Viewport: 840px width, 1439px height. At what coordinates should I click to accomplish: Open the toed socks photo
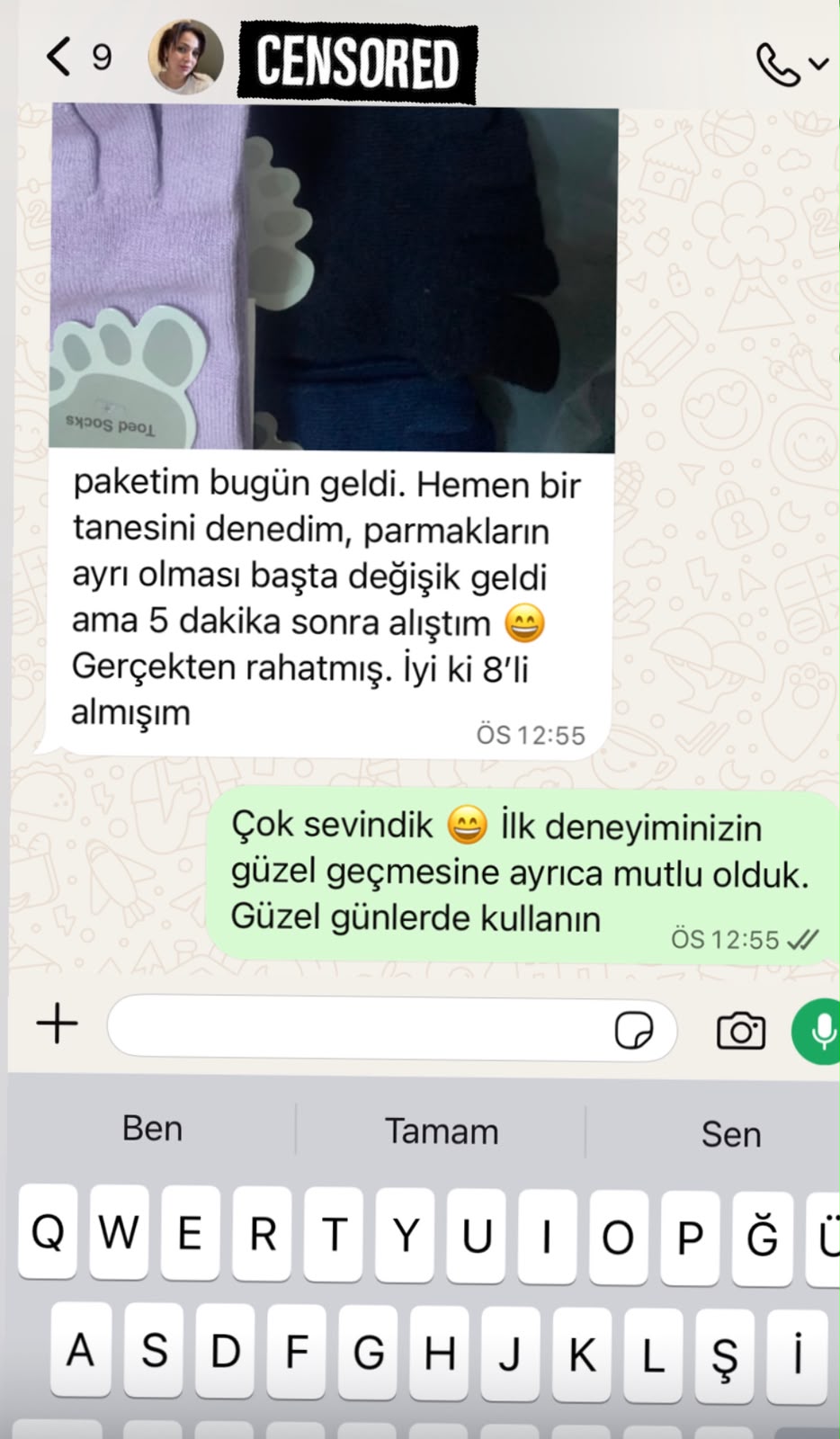(334, 277)
